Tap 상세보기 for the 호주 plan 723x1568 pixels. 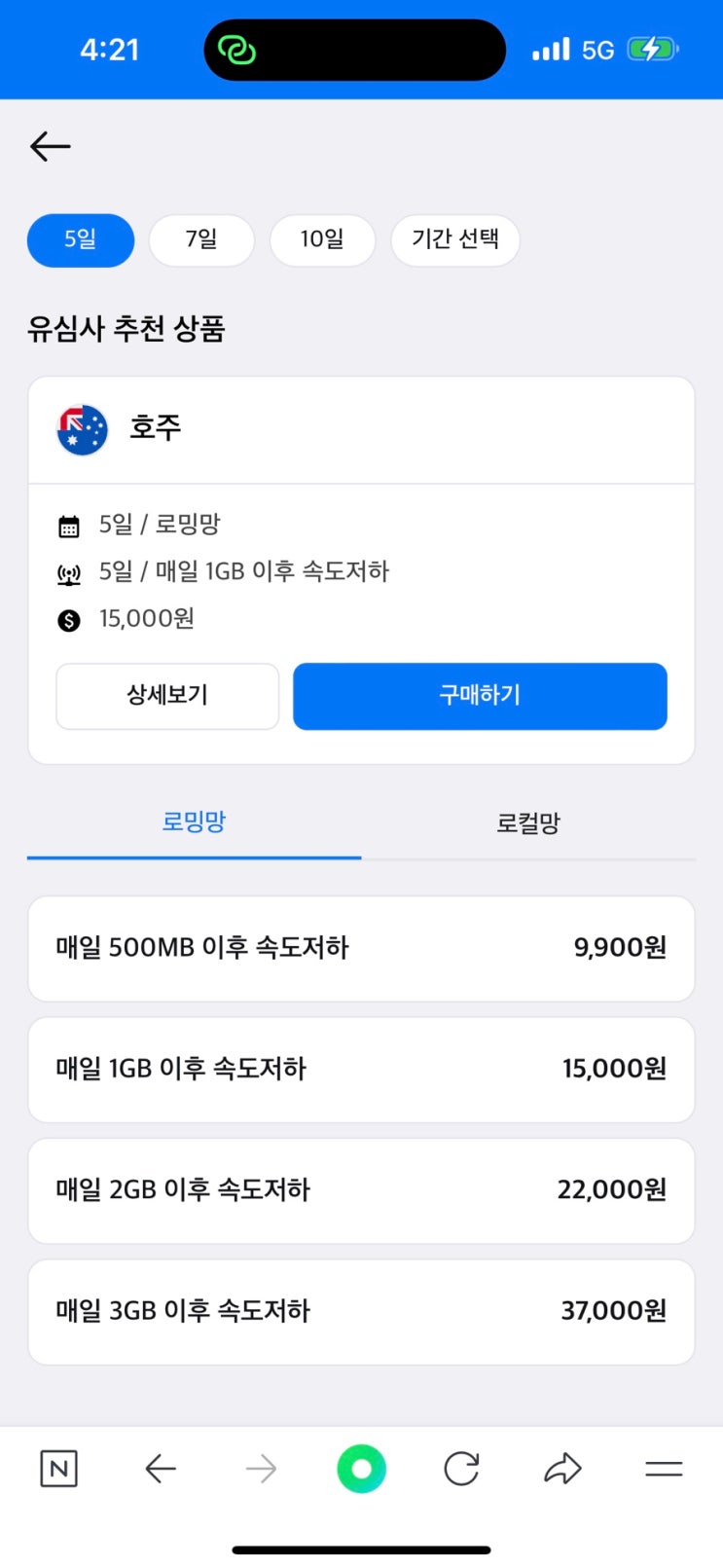coord(167,696)
